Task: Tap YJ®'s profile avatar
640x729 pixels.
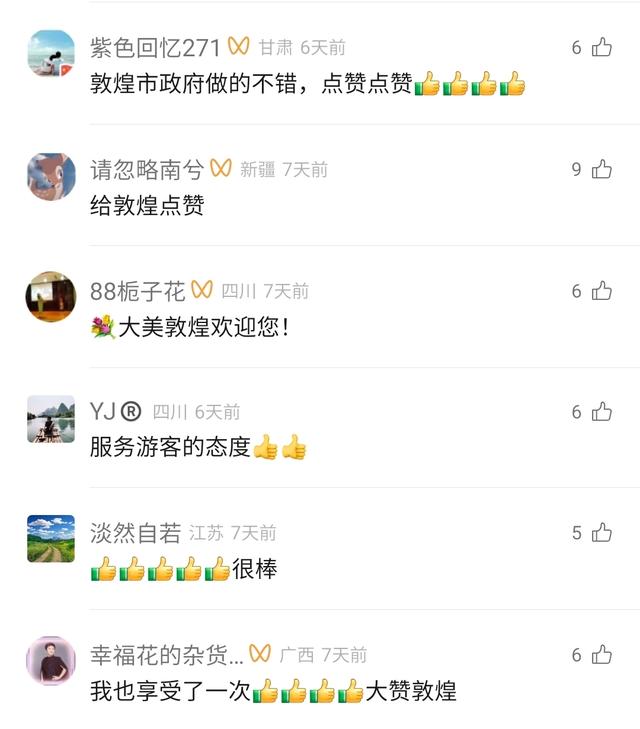Action: (x=51, y=419)
